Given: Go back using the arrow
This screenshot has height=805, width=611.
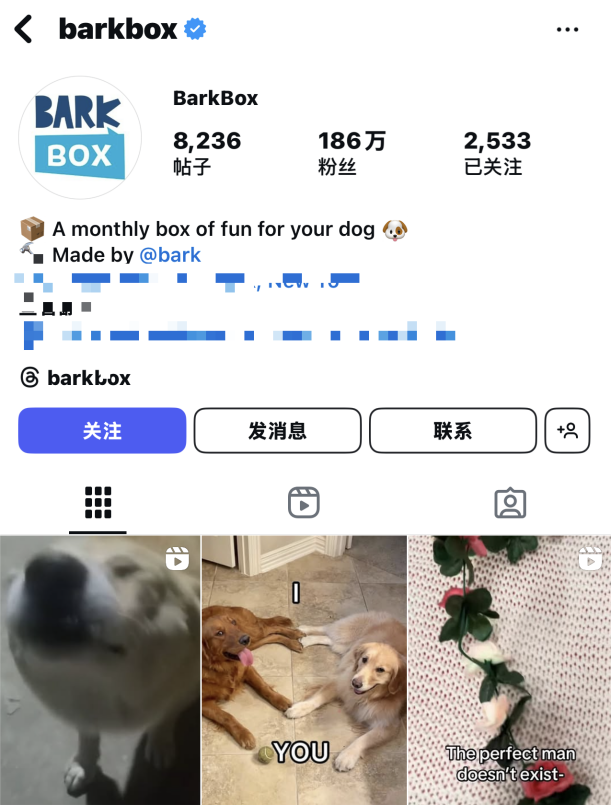Looking at the screenshot, I should coord(24,30).
